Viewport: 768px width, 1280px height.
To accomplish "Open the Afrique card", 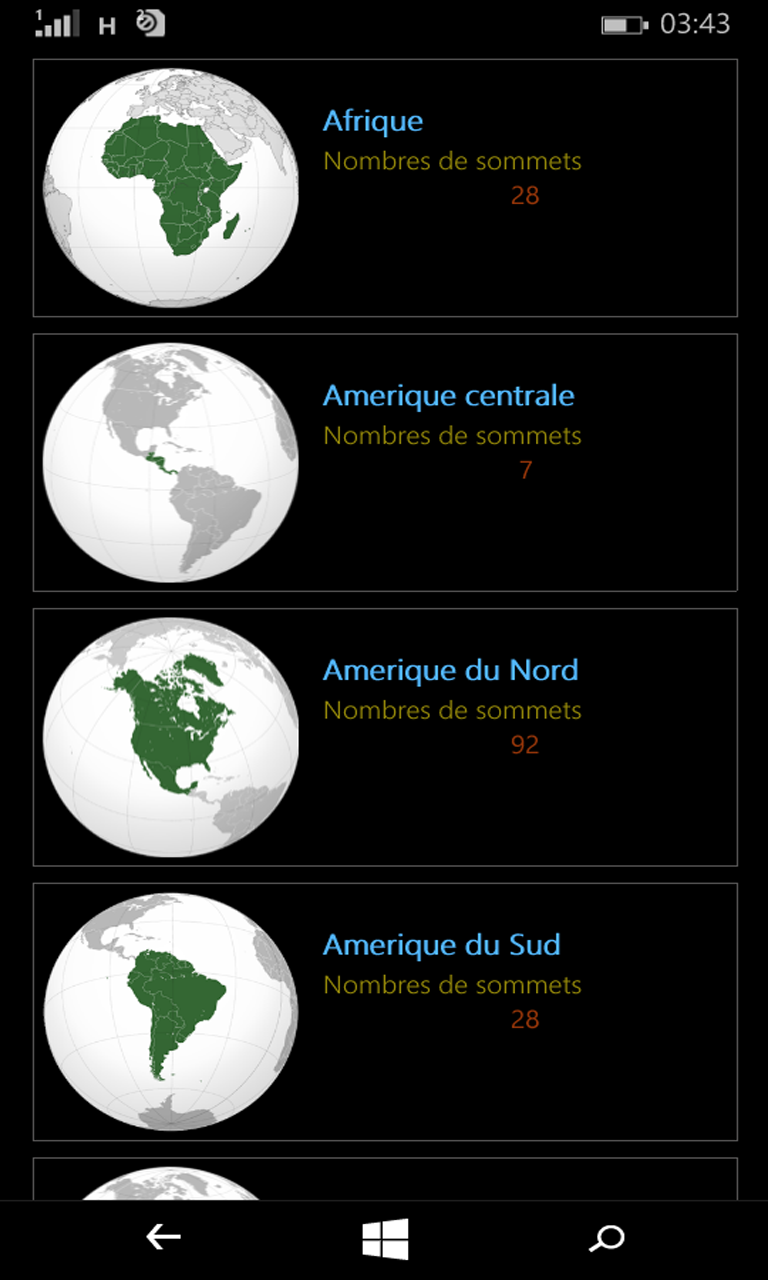I will pyautogui.click(x=385, y=188).
